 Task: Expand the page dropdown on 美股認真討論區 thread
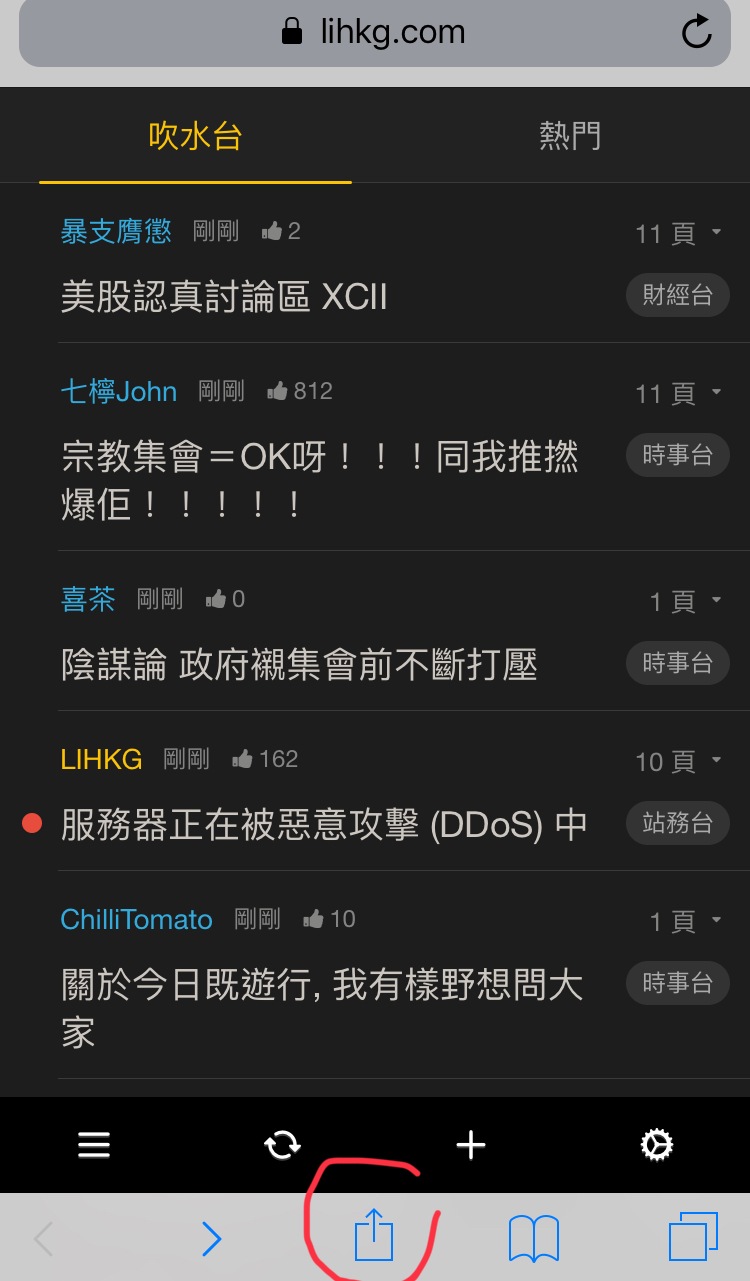pyautogui.click(x=678, y=234)
